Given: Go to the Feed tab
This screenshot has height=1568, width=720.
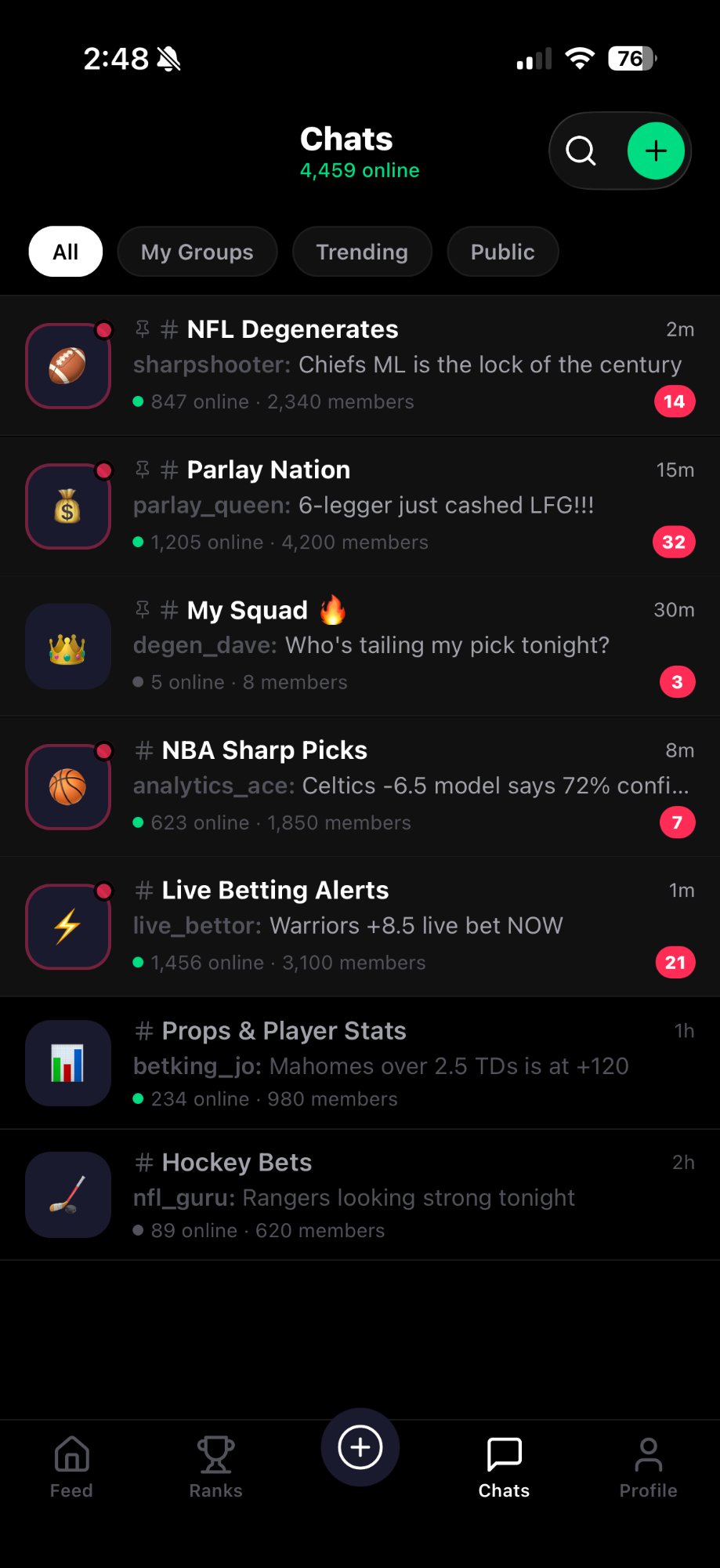Looking at the screenshot, I should (71, 1467).
